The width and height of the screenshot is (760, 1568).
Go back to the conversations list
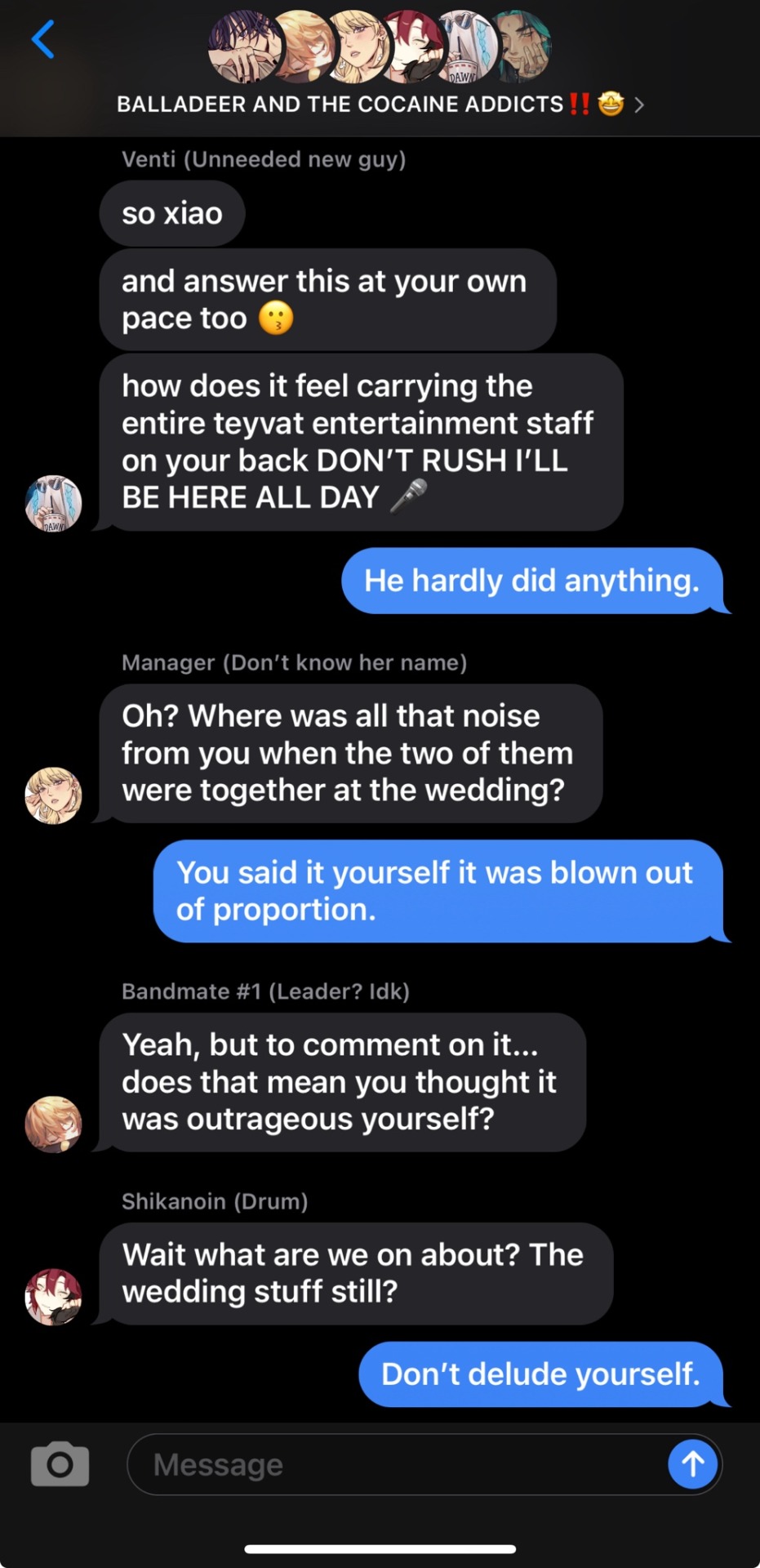(43, 40)
